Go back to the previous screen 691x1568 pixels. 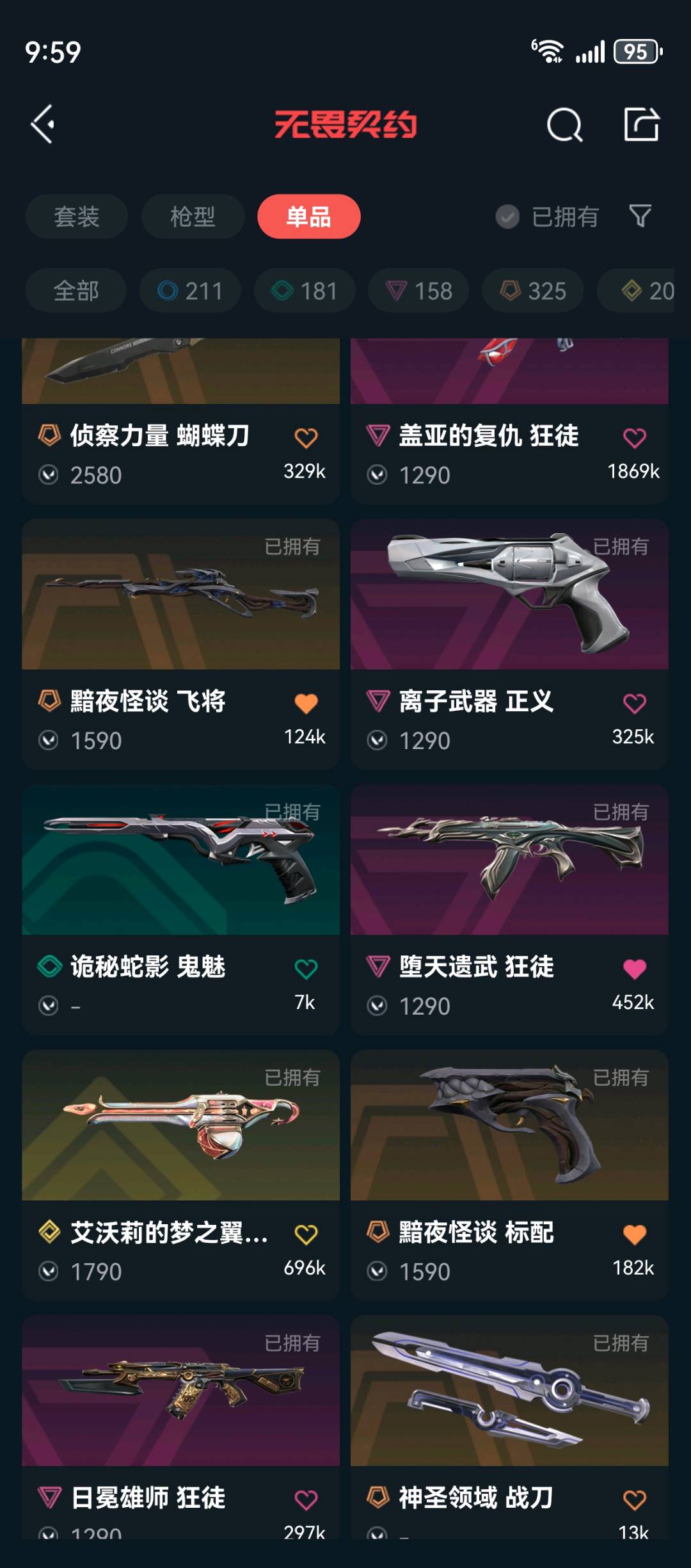click(44, 124)
